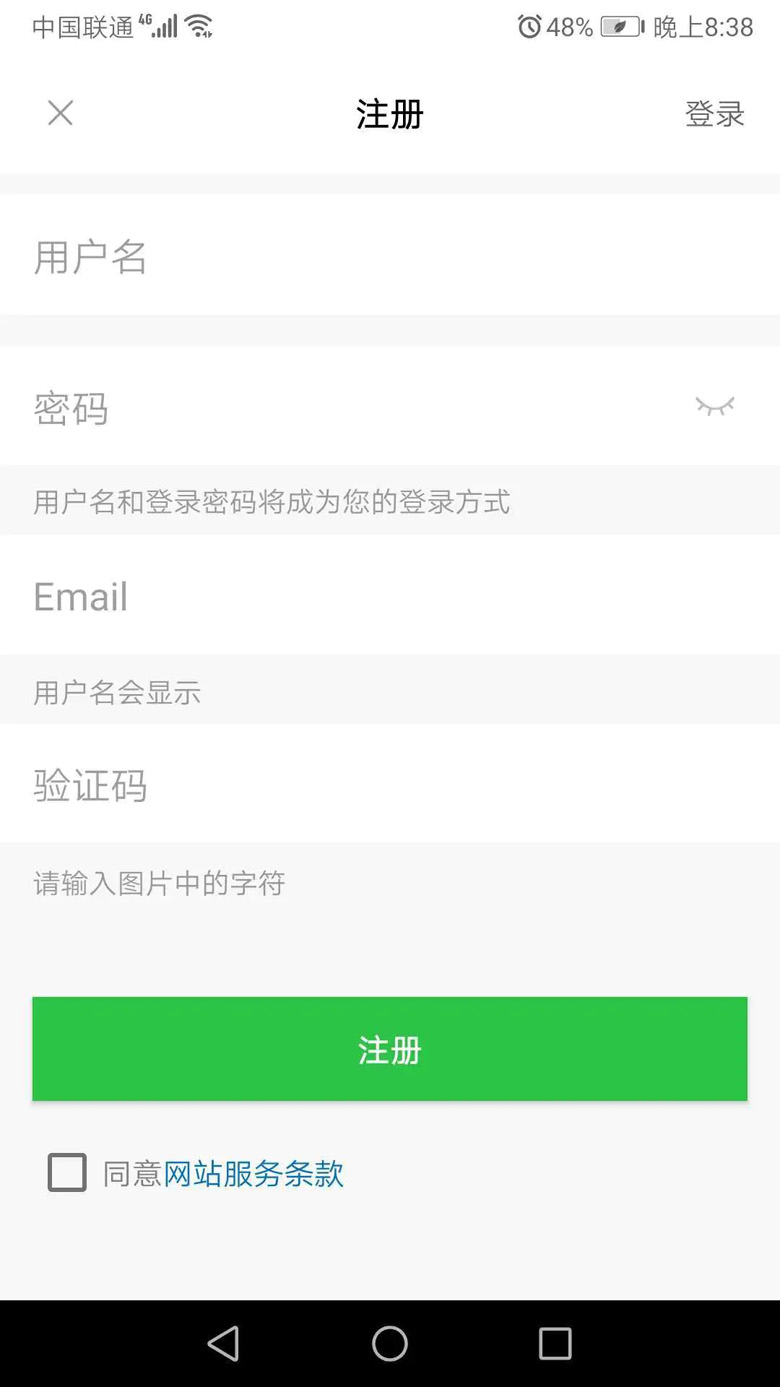Go to 登录 login page
This screenshot has height=1387, width=780.
point(714,114)
